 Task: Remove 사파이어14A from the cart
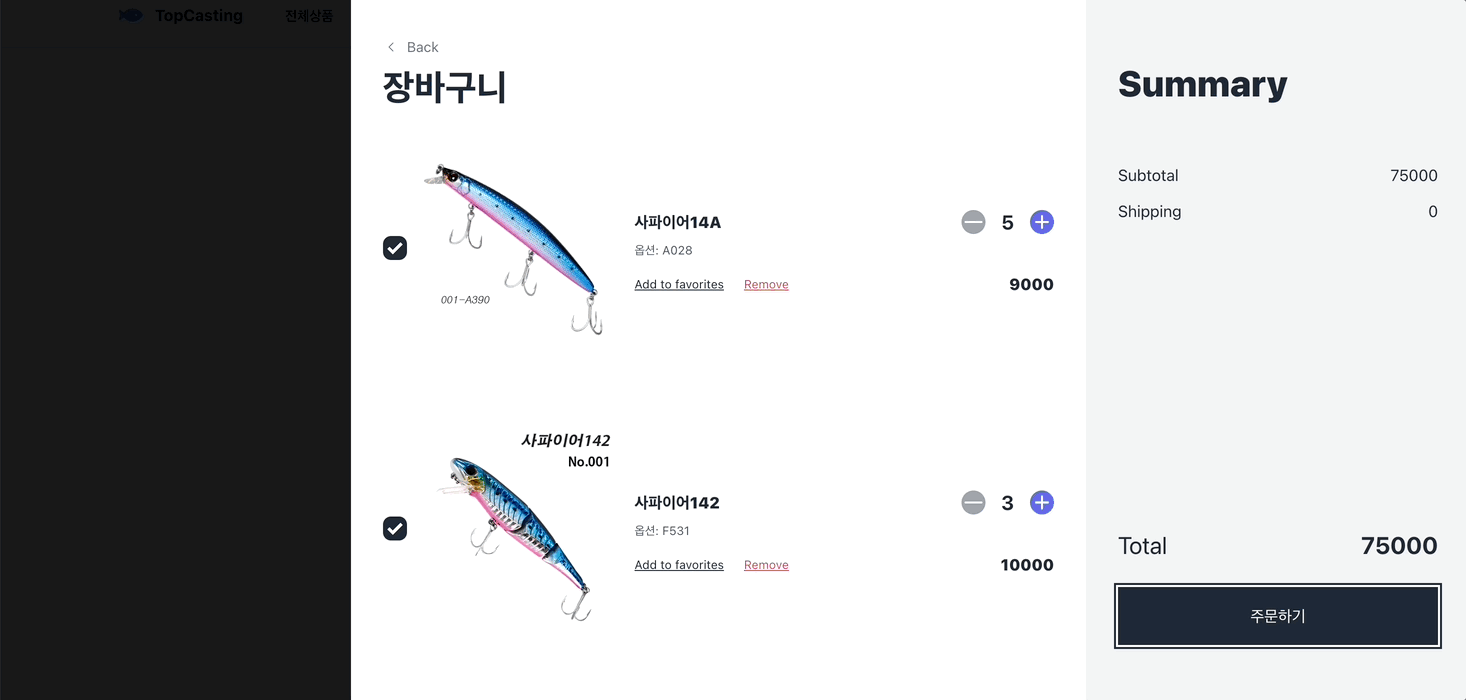pos(766,285)
